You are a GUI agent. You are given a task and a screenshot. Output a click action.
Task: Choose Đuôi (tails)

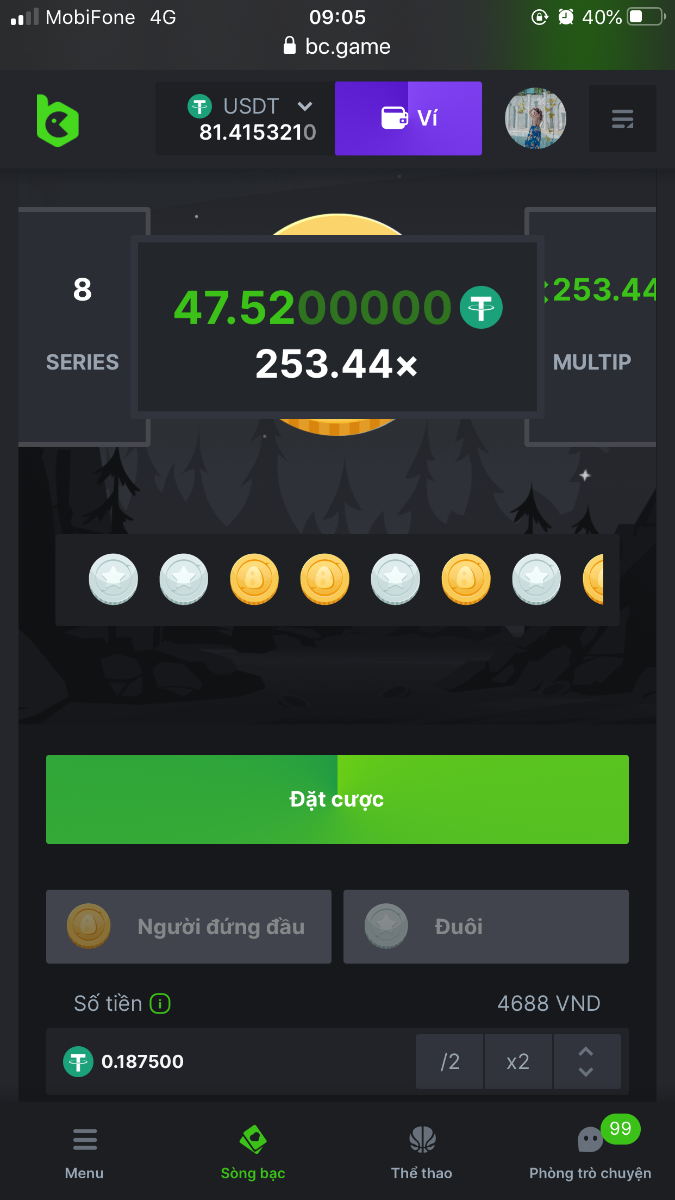486,926
